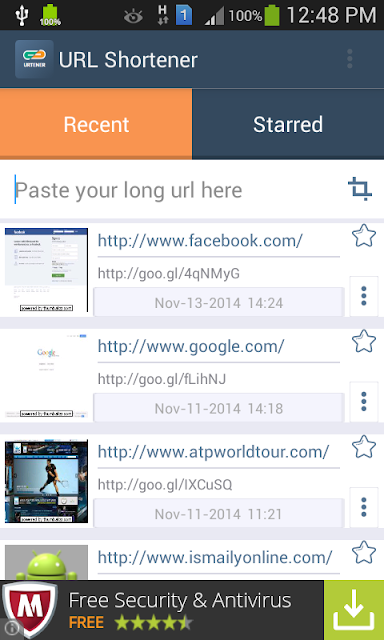Star the ismailyonline.com entry
The image size is (384, 640).
click(364, 552)
